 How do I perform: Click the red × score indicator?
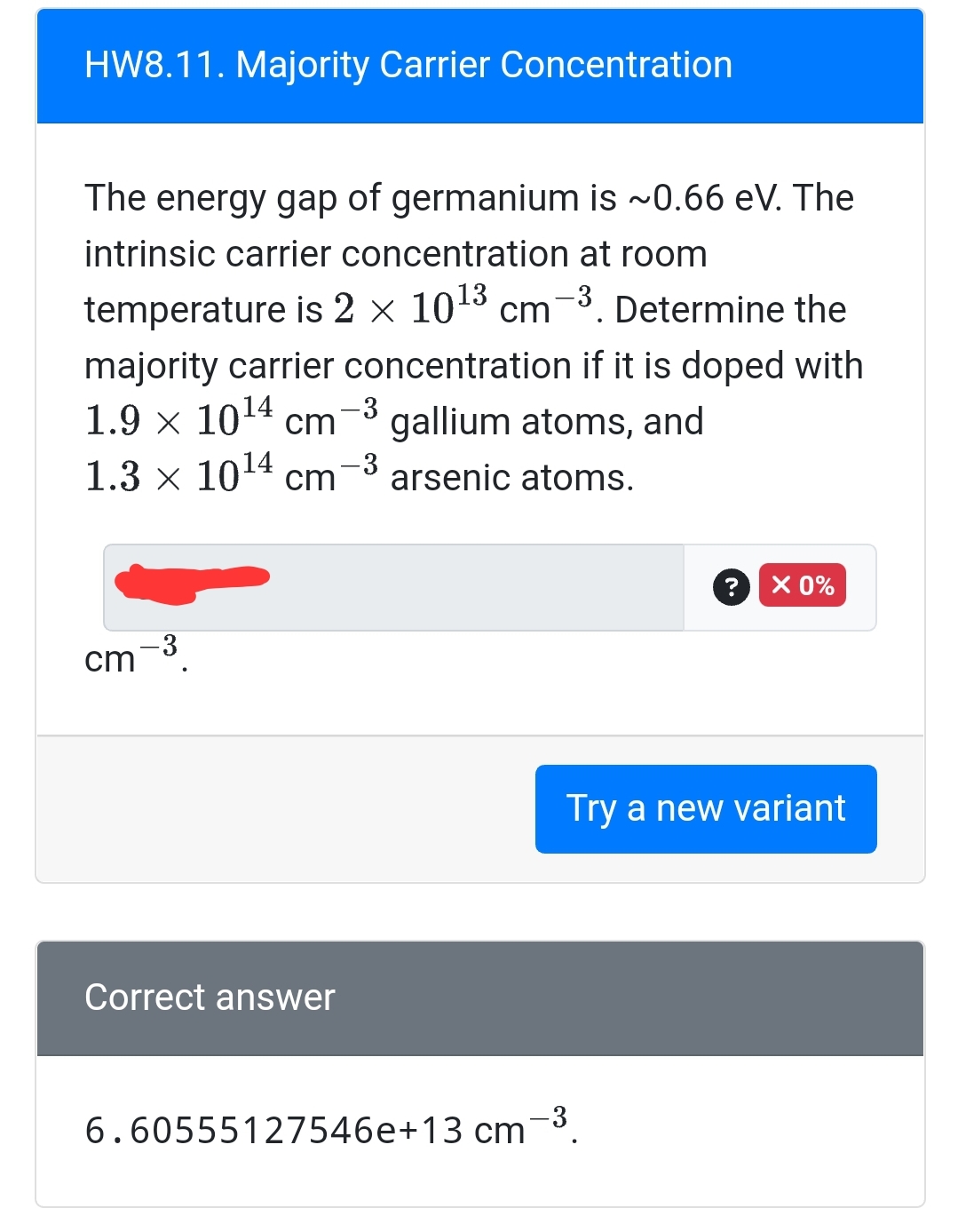801,585
